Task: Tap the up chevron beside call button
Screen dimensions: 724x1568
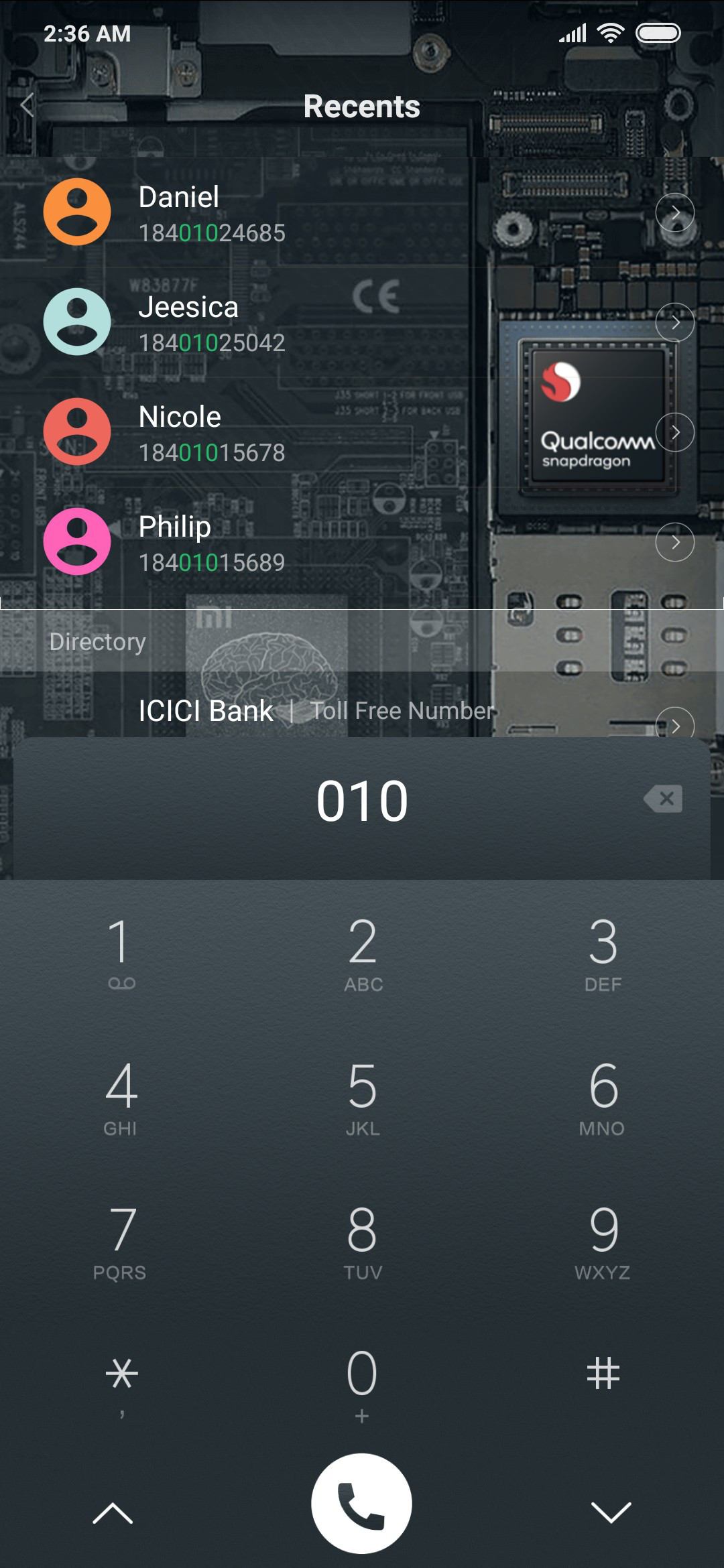Action: [x=113, y=1512]
